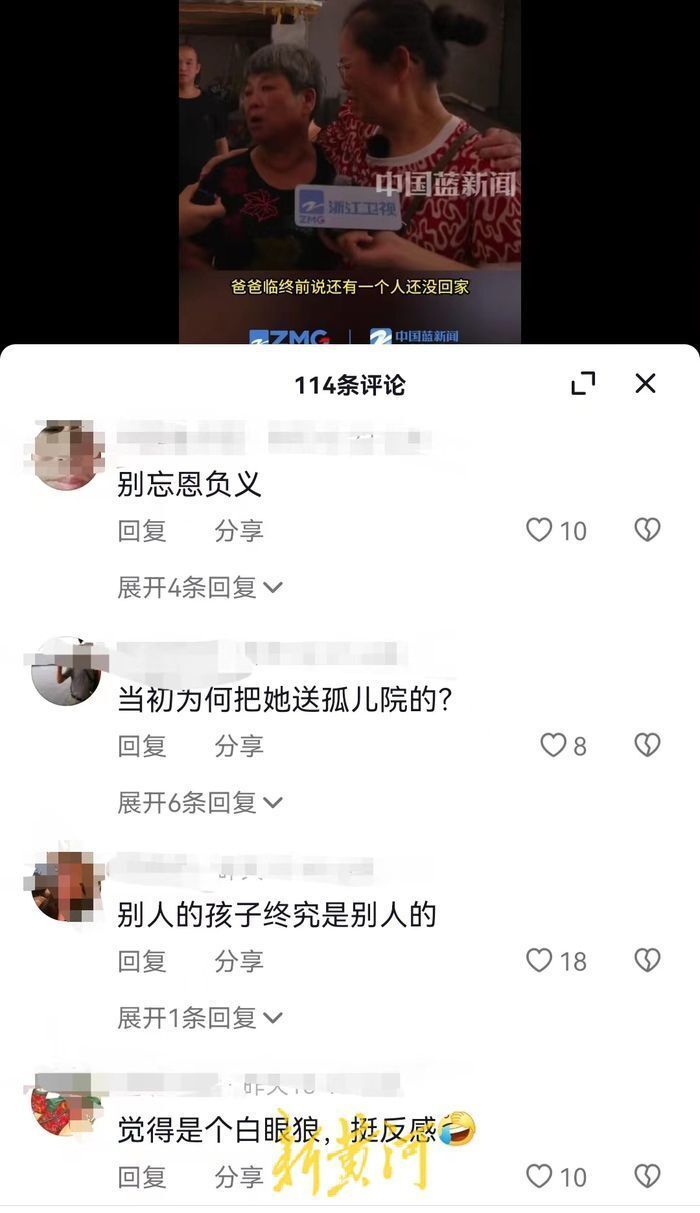This screenshot has width=700, height=1213.
Task: Like the comment with 8 likes
Action: (554, 745)
